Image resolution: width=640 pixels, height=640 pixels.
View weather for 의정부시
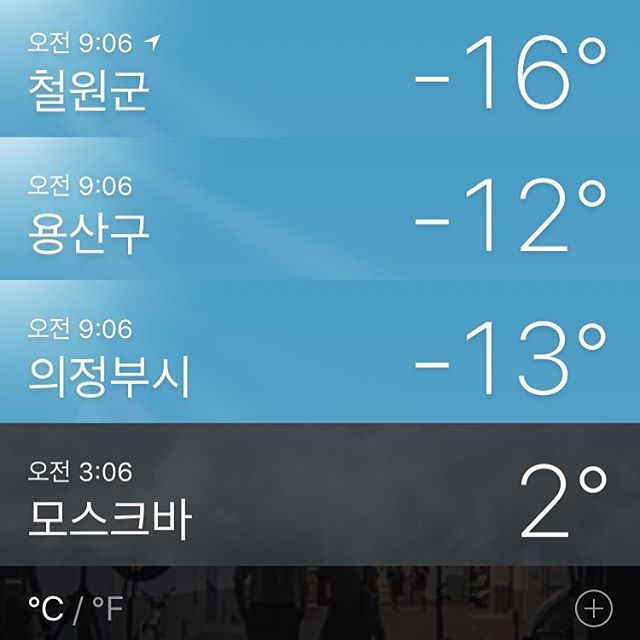(320, 354)
